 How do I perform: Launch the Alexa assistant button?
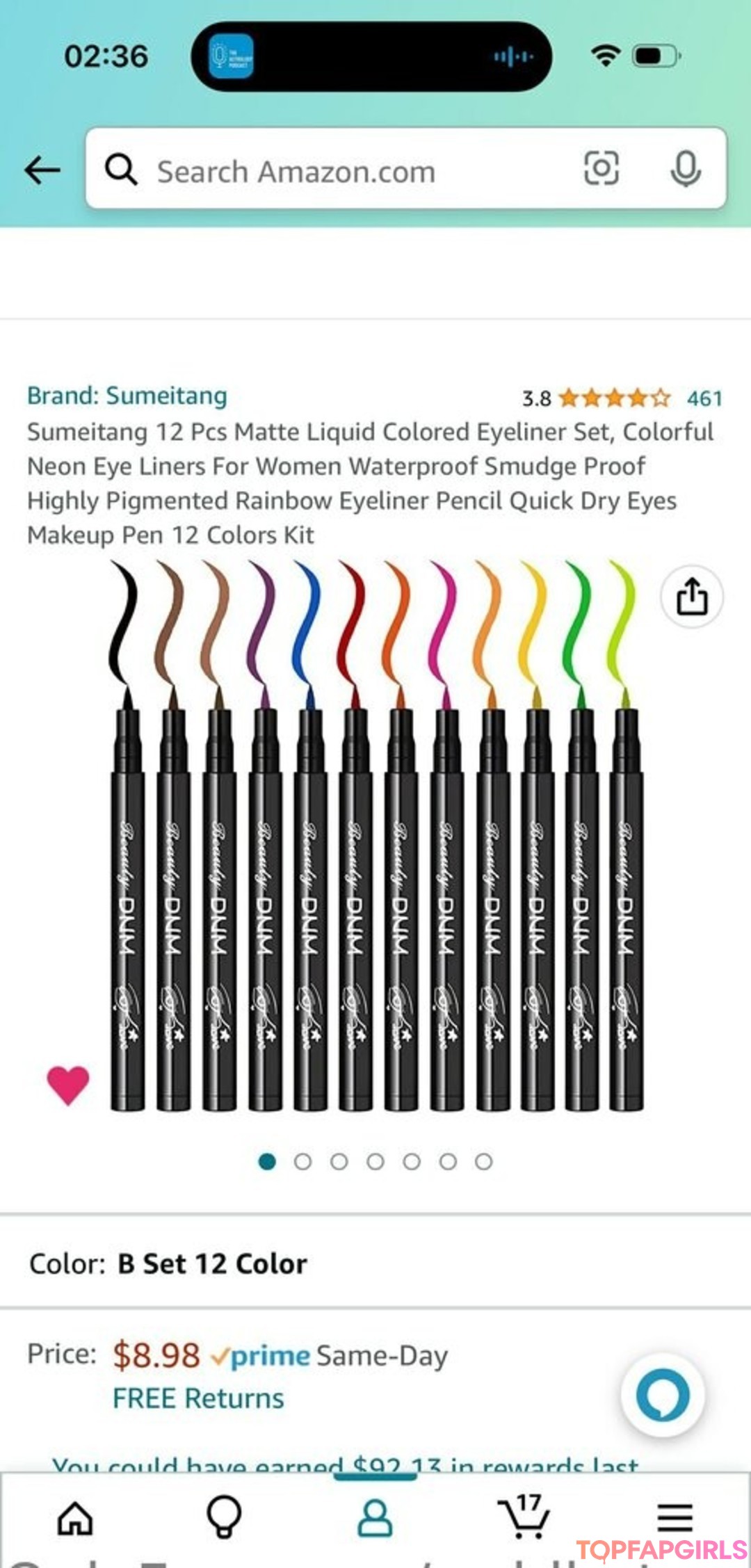click(x=663, y=1395)
